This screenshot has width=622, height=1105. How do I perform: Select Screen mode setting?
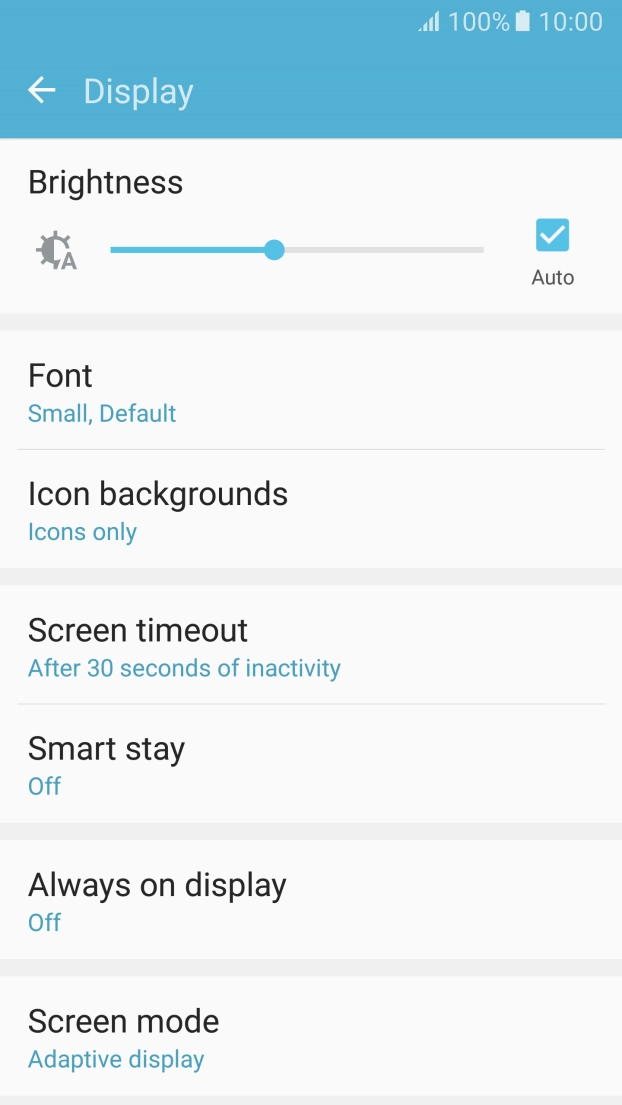310,1038
